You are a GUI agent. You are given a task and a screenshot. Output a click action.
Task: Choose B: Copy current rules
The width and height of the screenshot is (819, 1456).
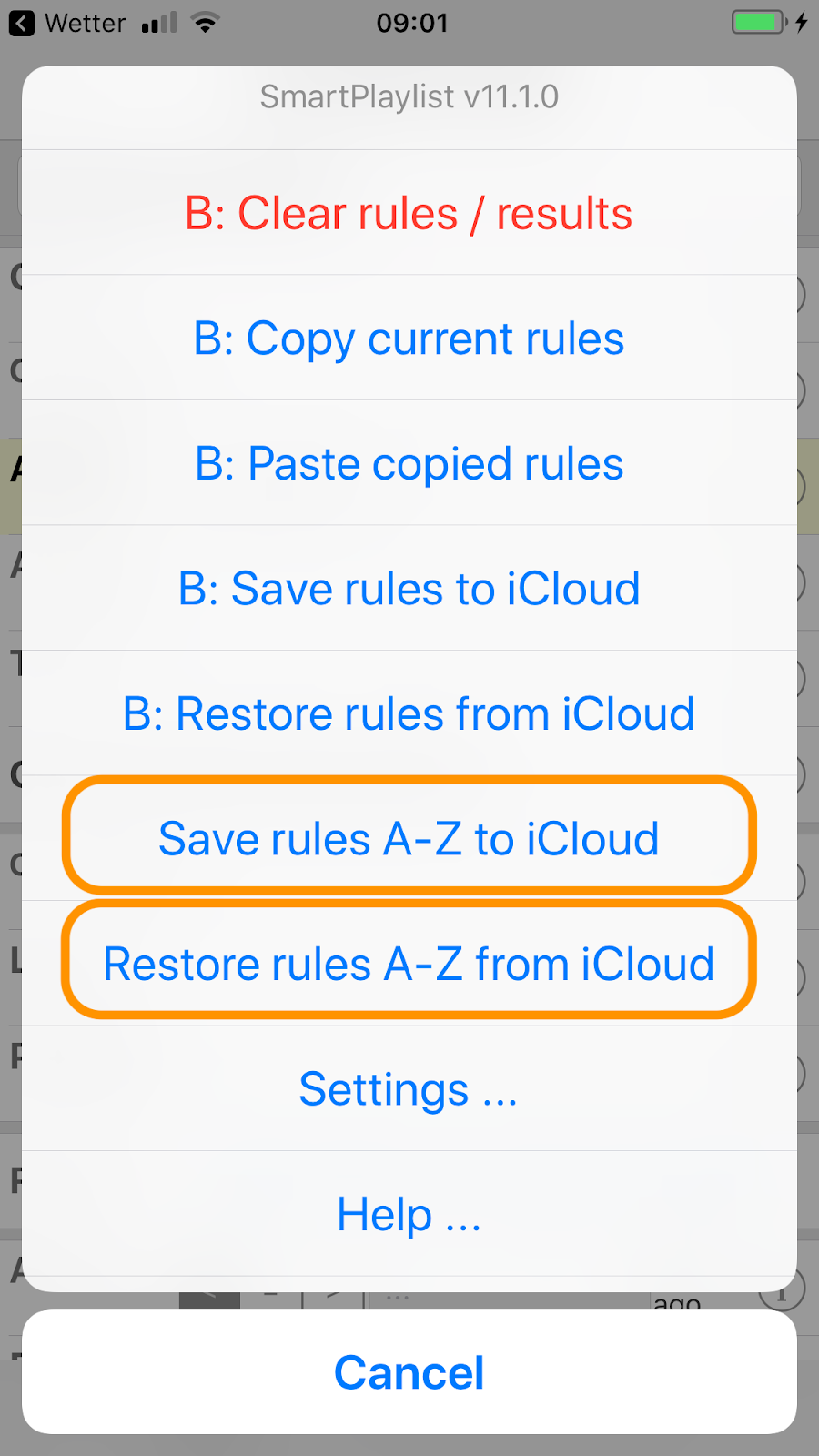(409, 339)
